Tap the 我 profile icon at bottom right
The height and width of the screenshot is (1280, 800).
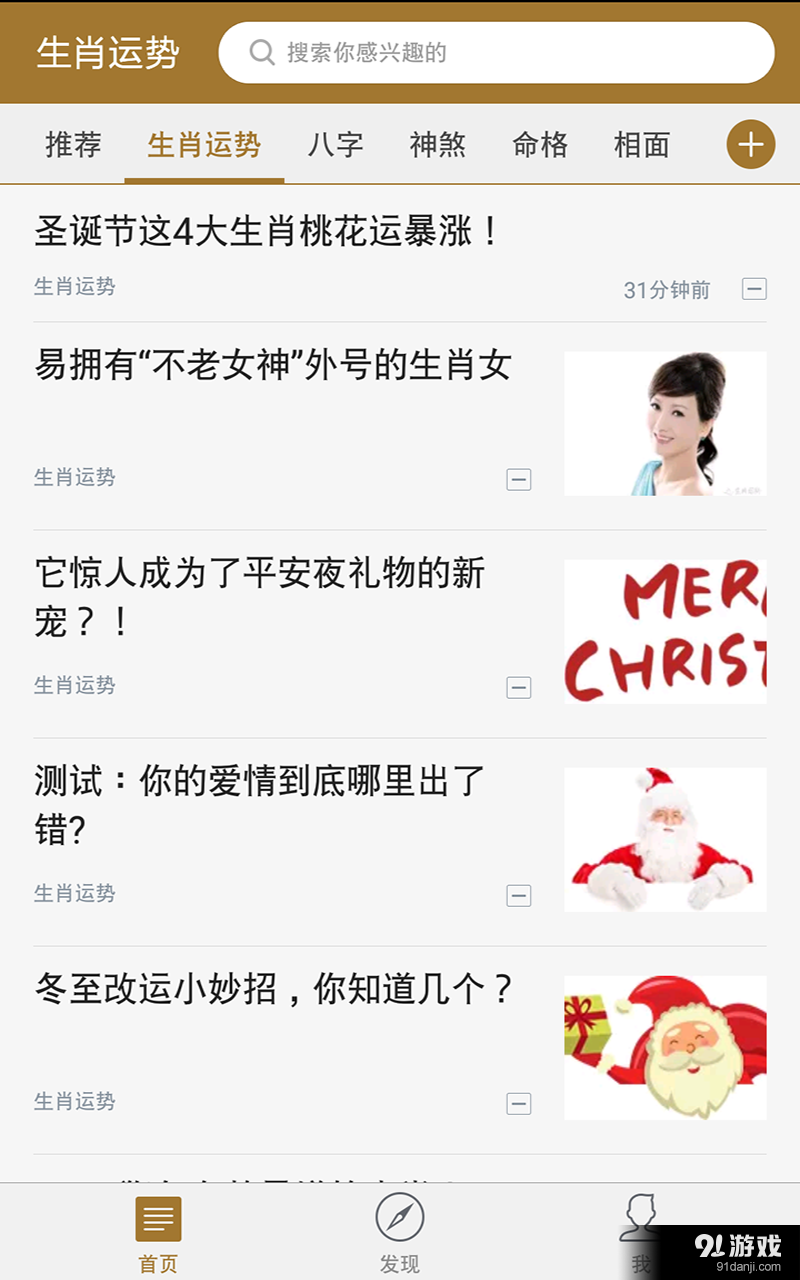640,1221
